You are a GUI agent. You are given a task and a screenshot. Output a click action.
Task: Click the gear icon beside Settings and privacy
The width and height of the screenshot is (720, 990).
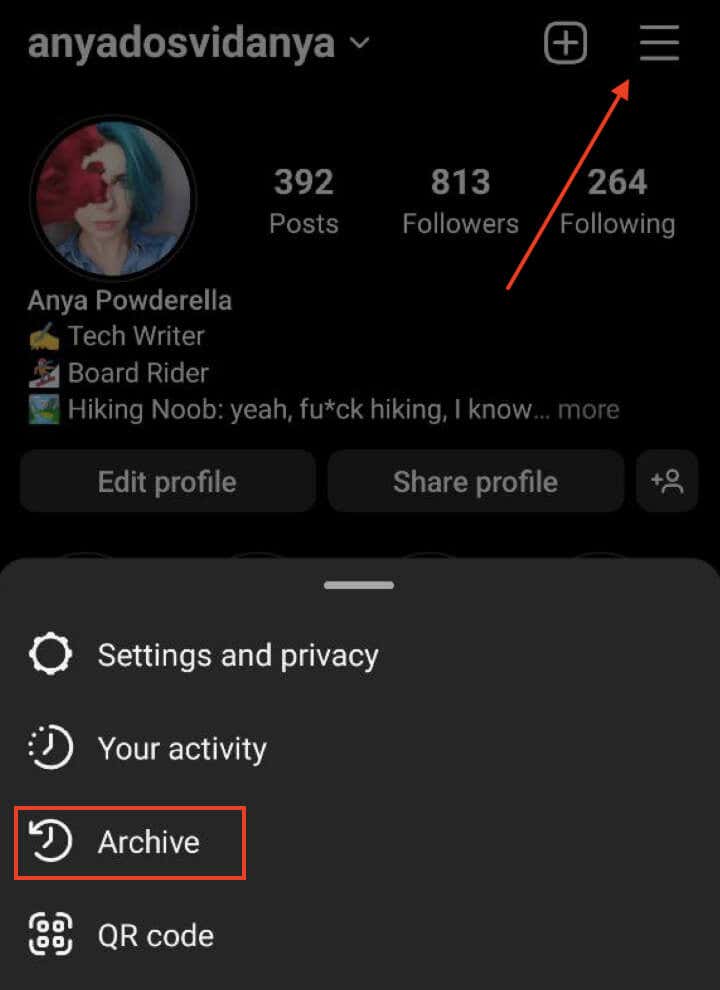[x=49, y=654]
